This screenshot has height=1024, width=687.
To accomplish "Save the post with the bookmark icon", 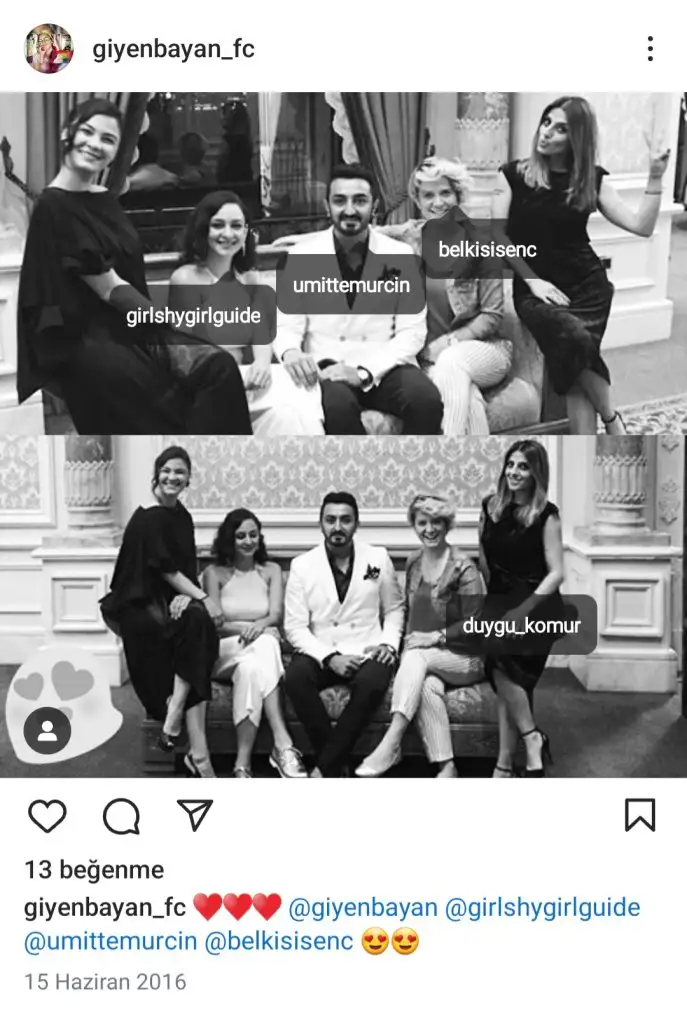I will coord(640,816).
